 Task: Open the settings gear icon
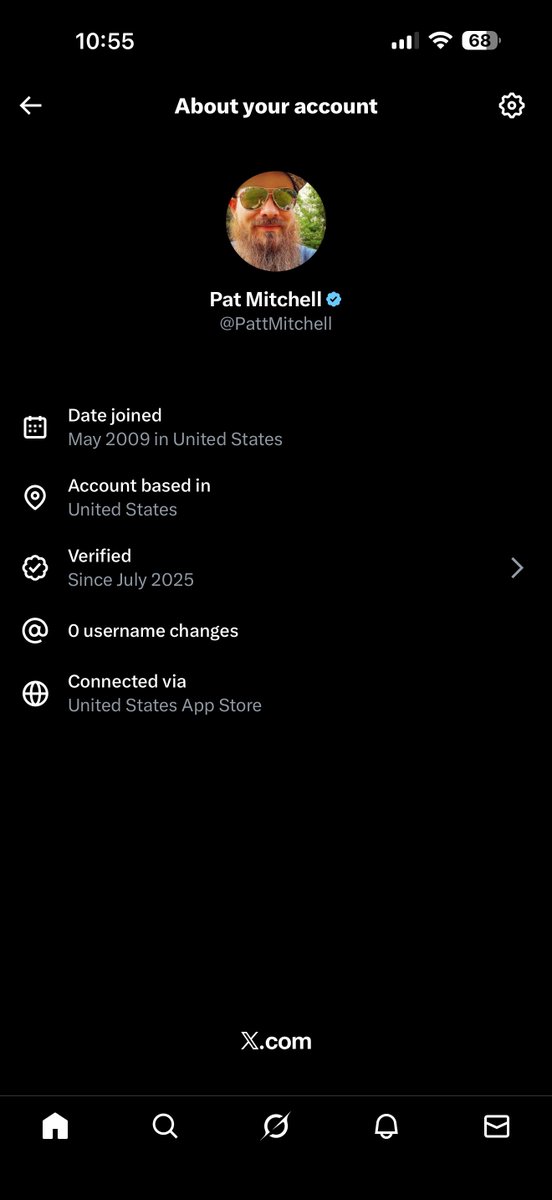click(512, 106)
